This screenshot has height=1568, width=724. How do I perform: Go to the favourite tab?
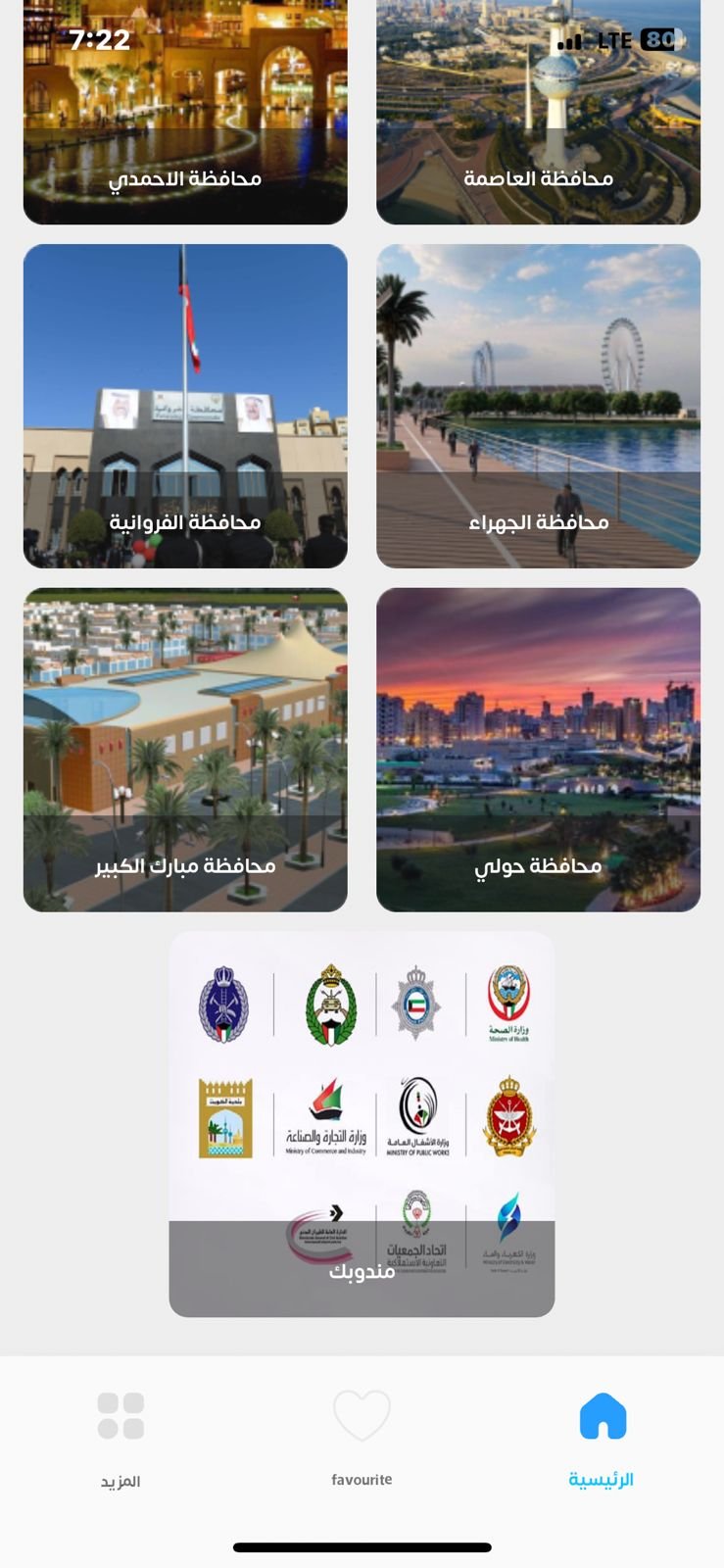(362, 1436)
